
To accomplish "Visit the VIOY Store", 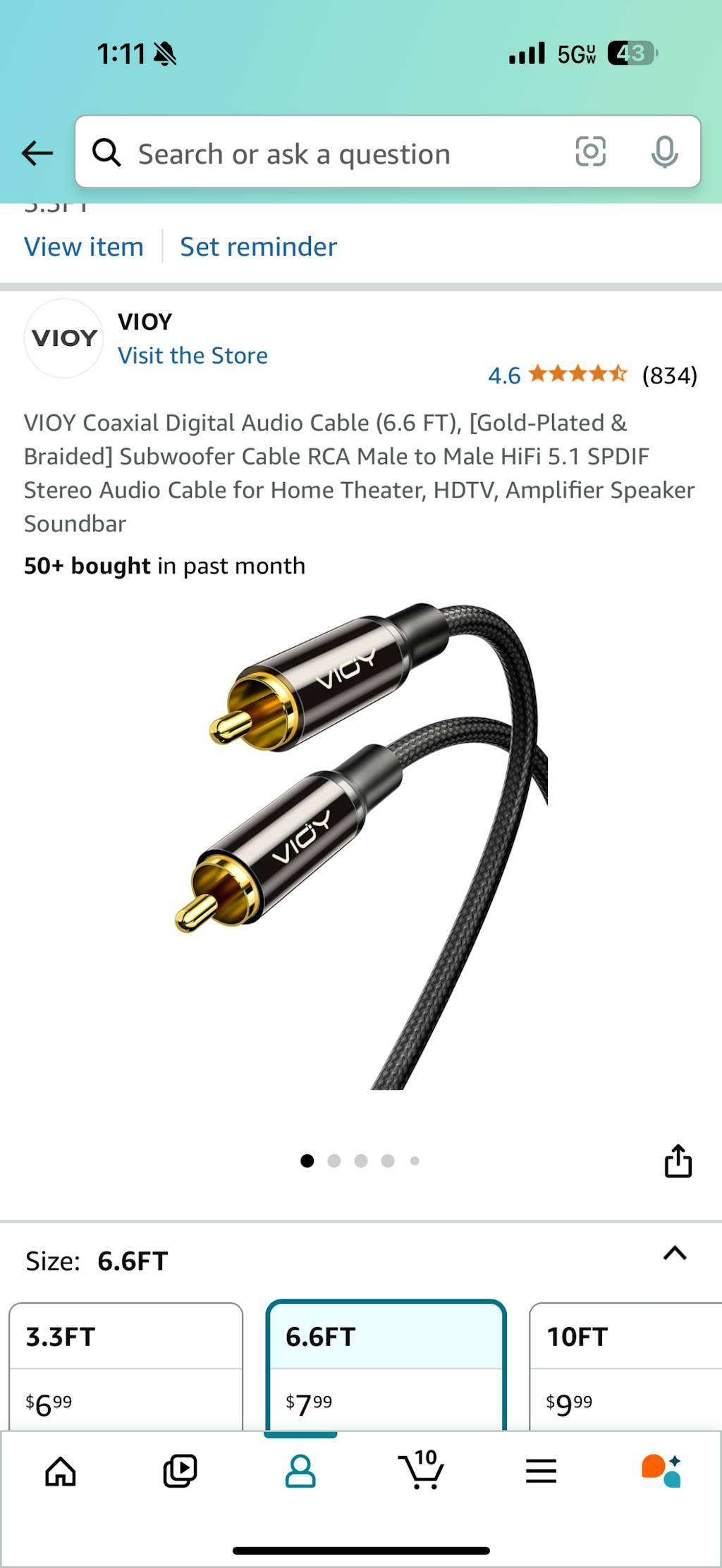I will point(192,355).
